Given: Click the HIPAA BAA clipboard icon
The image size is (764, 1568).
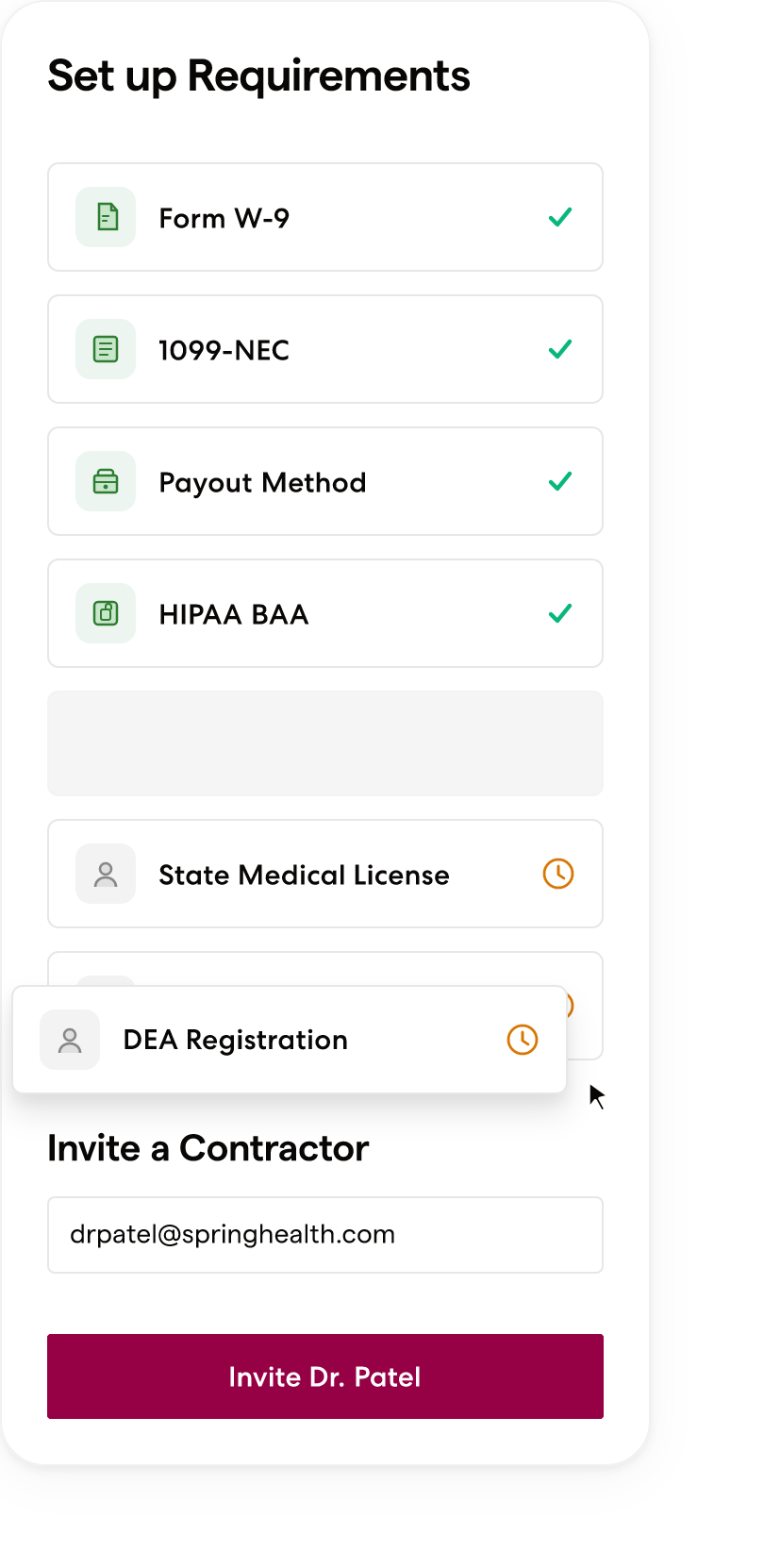Looking at the screenshot, I should (105, 613).
